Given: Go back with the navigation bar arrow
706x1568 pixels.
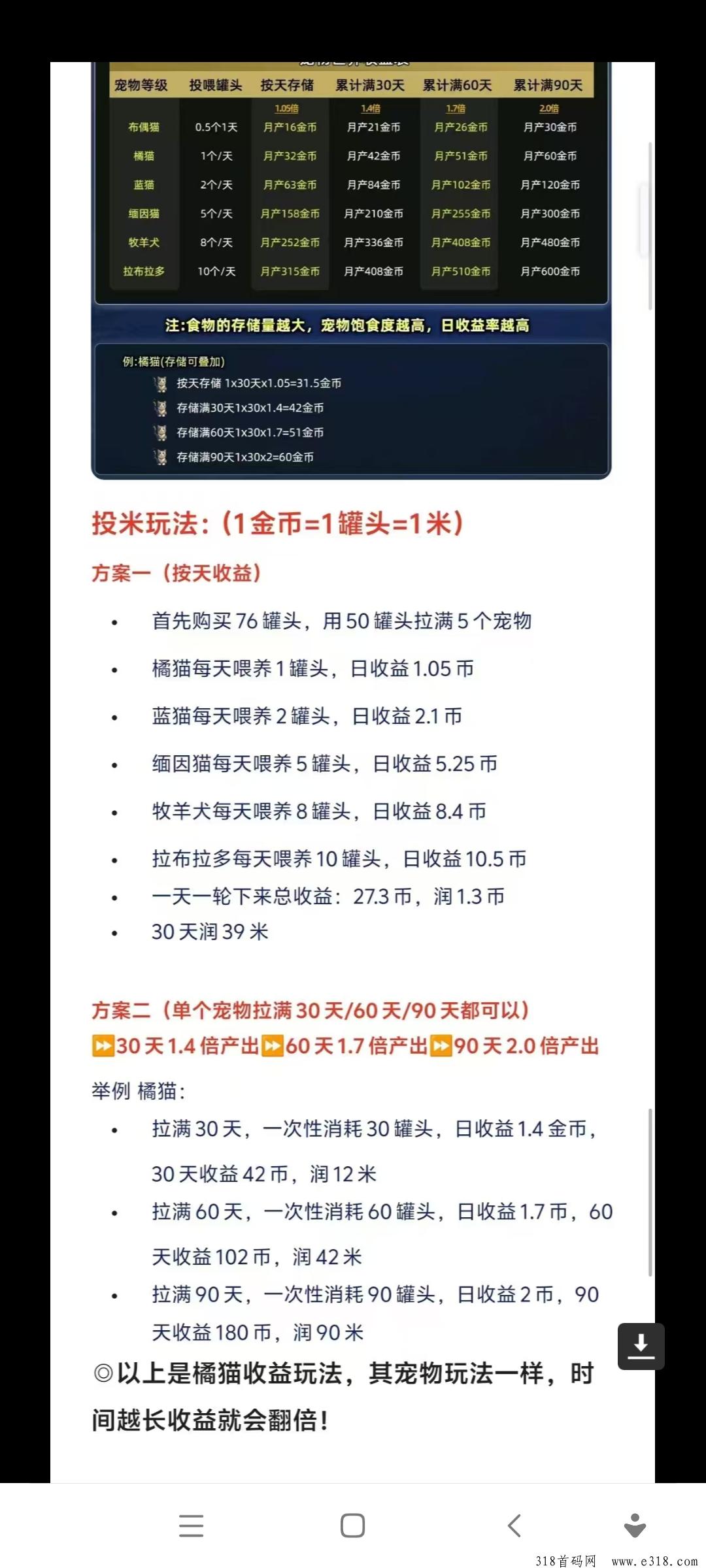Looking at the screenshot, I should [x=514, y=1526].
